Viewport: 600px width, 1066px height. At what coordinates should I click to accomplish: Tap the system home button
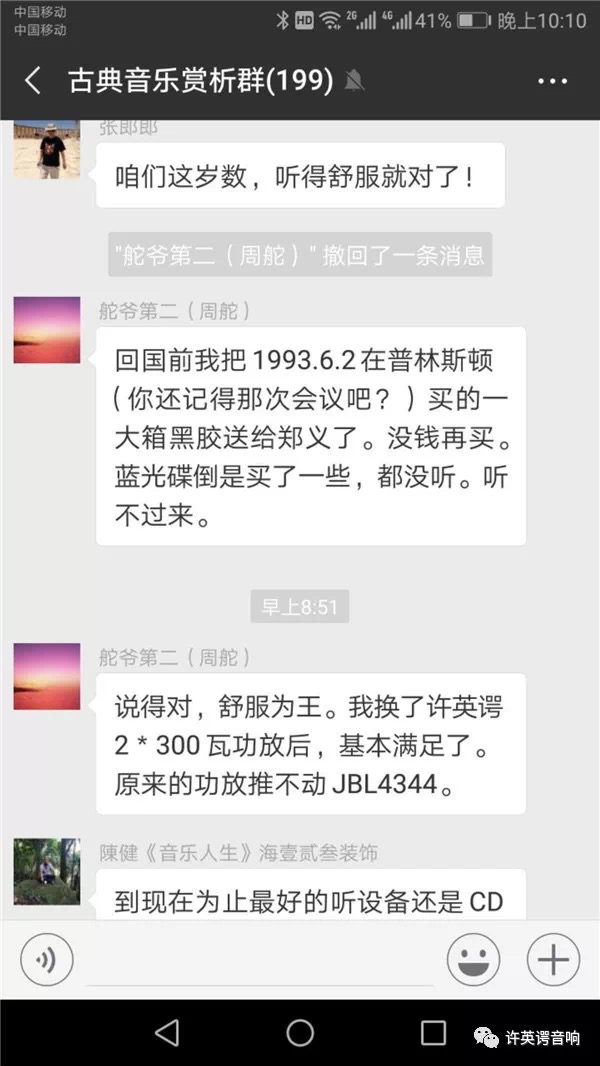pyautogui.click(x=300, y=1032)
